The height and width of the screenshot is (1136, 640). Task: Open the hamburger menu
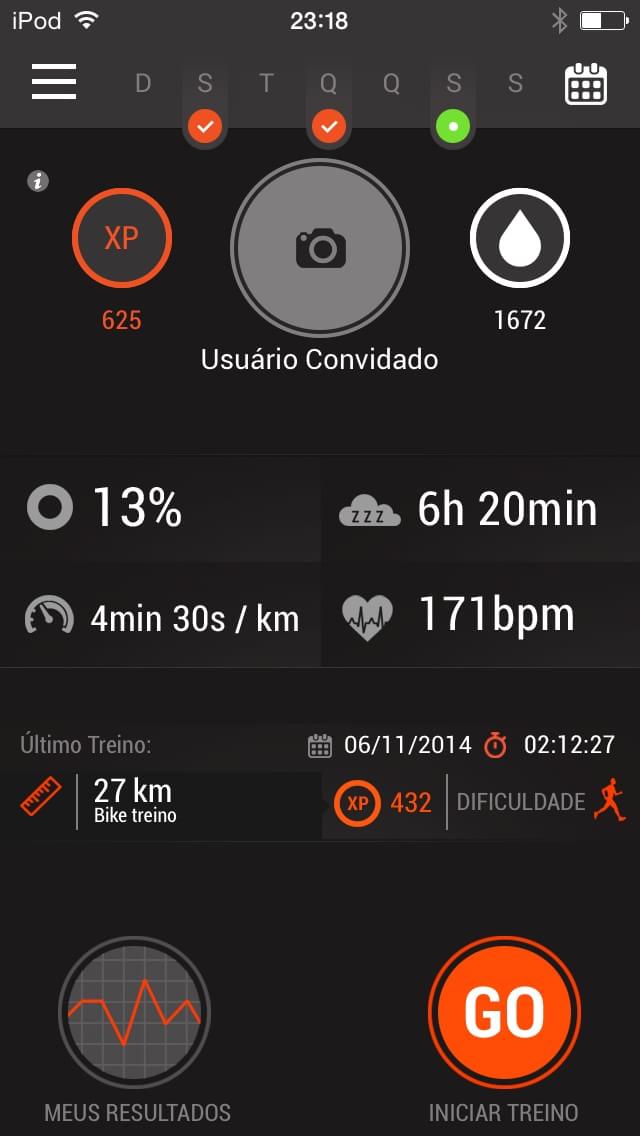tap(54, 83)
